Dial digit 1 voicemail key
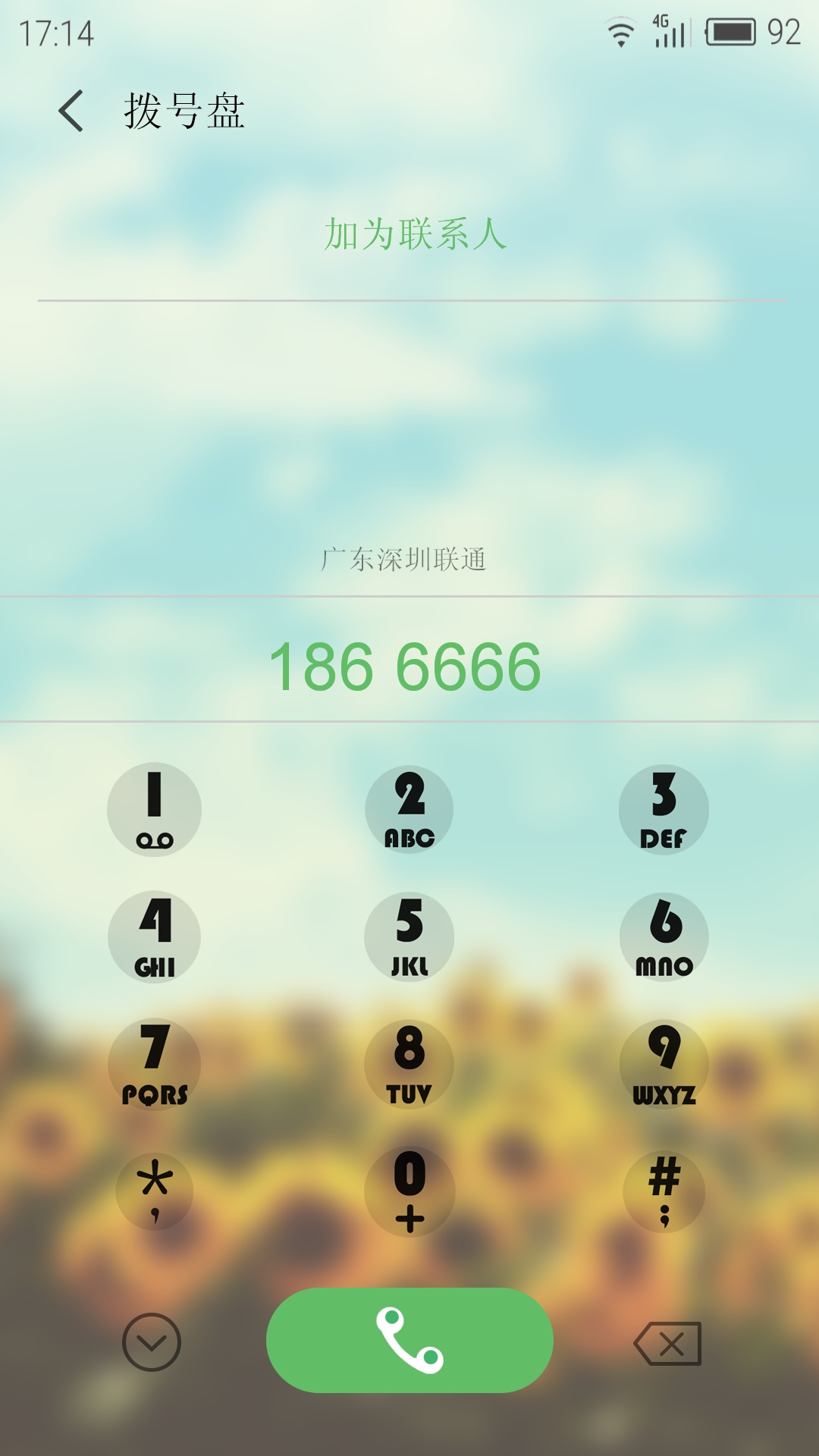This screenshot has width=819, height=1456. point(155,809)
